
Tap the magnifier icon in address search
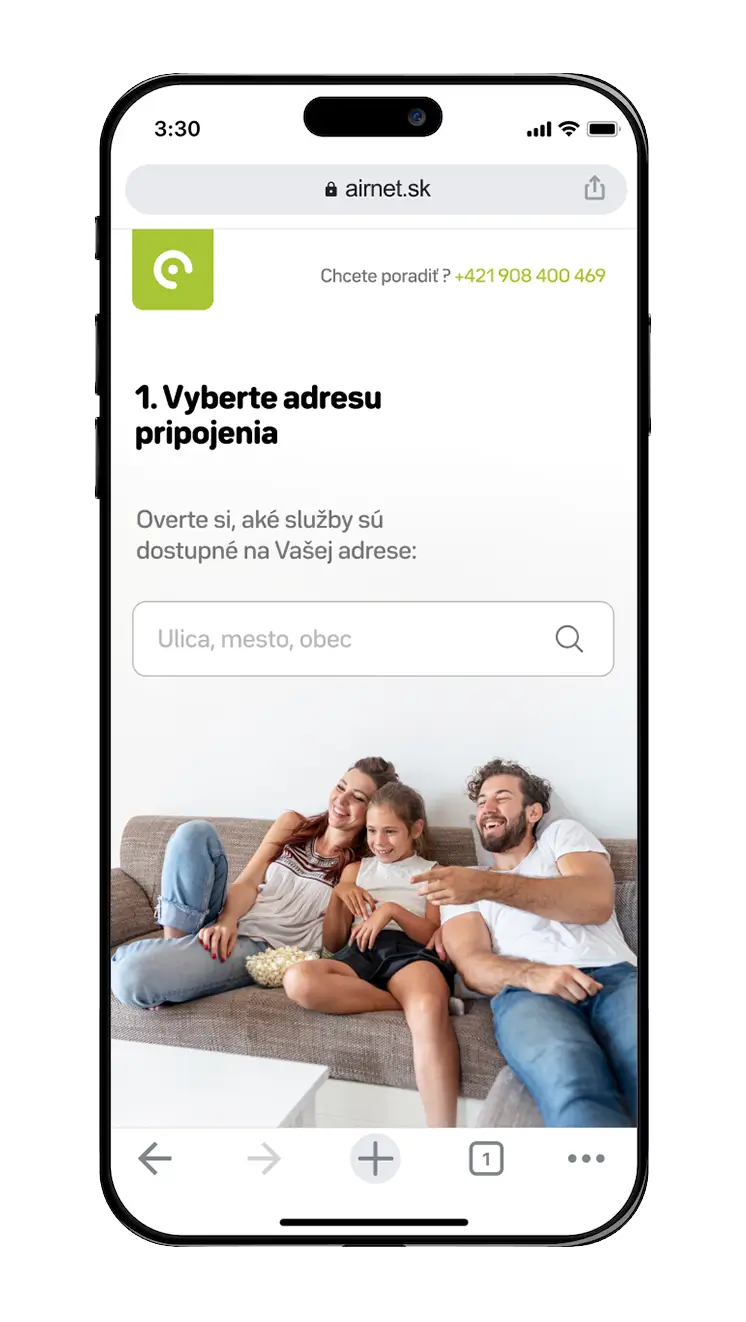tap(569, 639)
